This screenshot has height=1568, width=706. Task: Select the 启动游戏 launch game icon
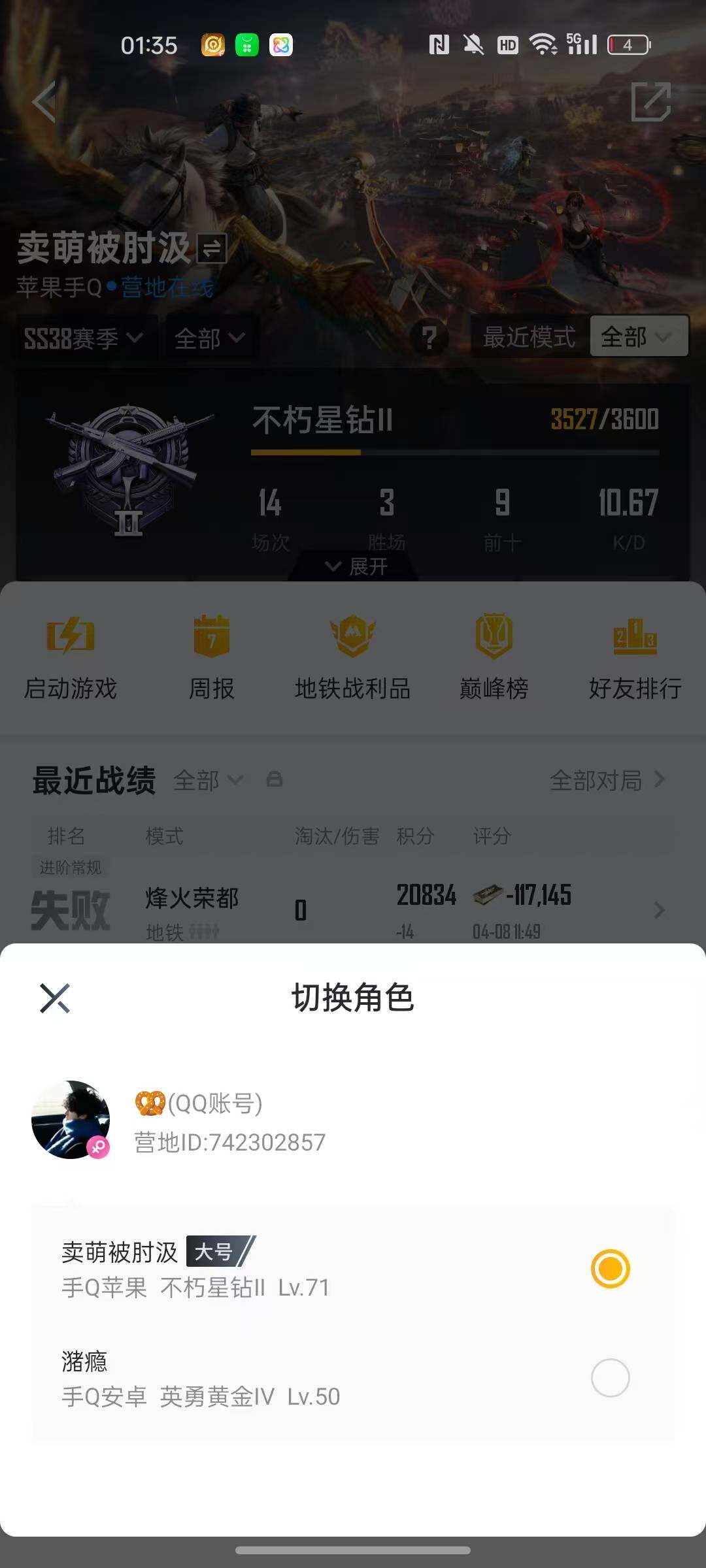(x=70, y=653)
